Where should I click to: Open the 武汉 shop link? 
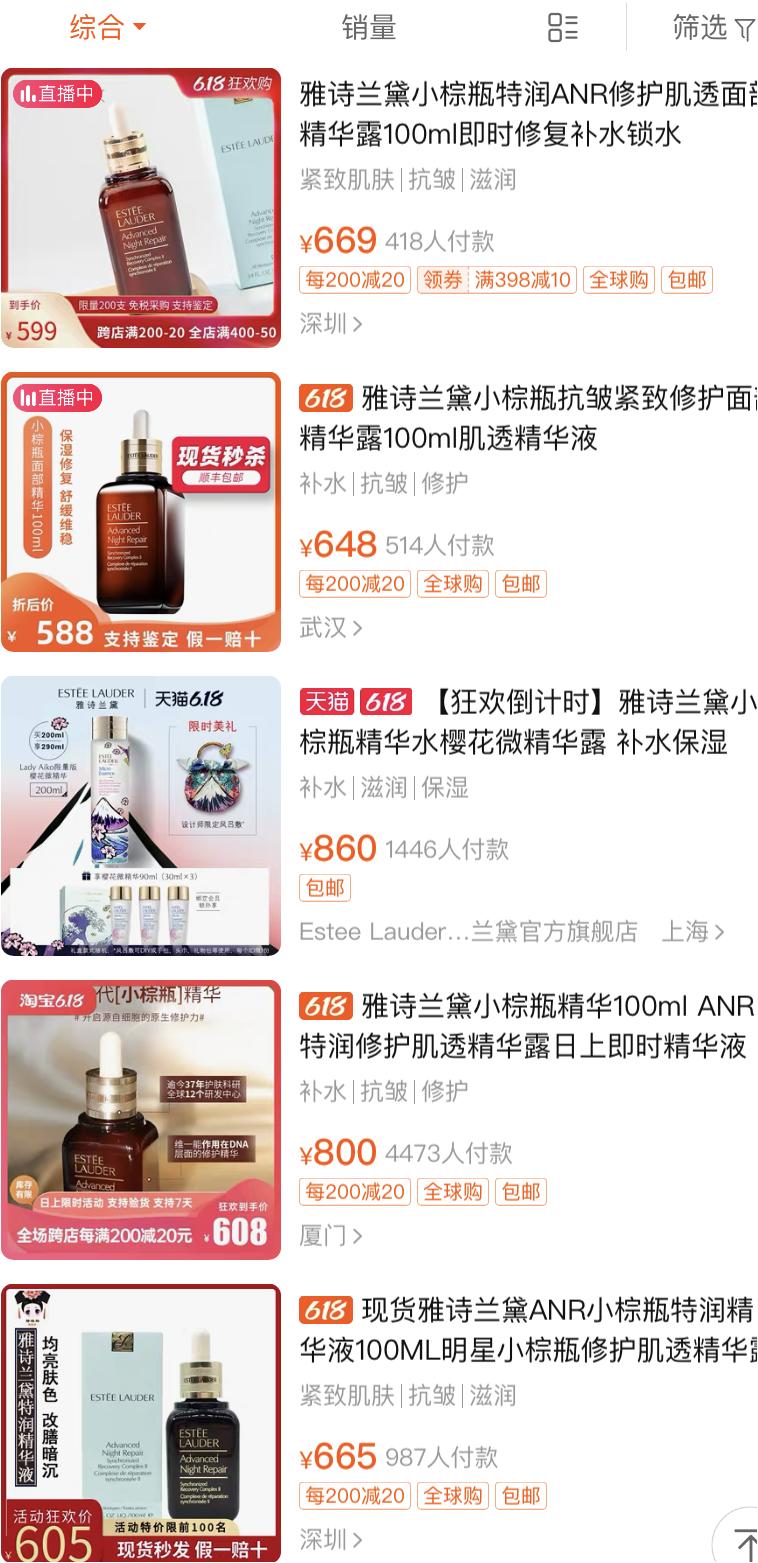point(330,628)
